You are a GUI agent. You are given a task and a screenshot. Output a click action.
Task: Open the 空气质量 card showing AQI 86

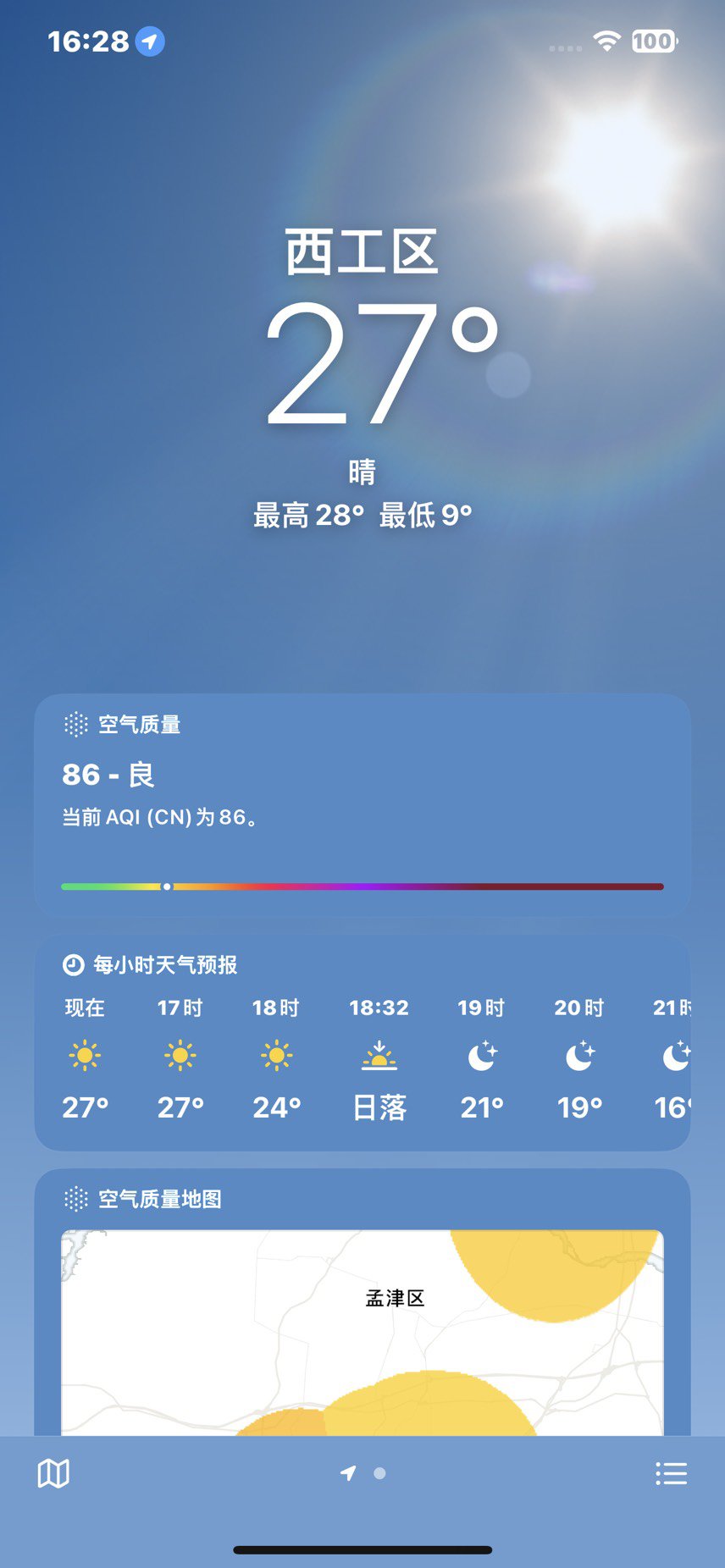(x=362, y=804)
